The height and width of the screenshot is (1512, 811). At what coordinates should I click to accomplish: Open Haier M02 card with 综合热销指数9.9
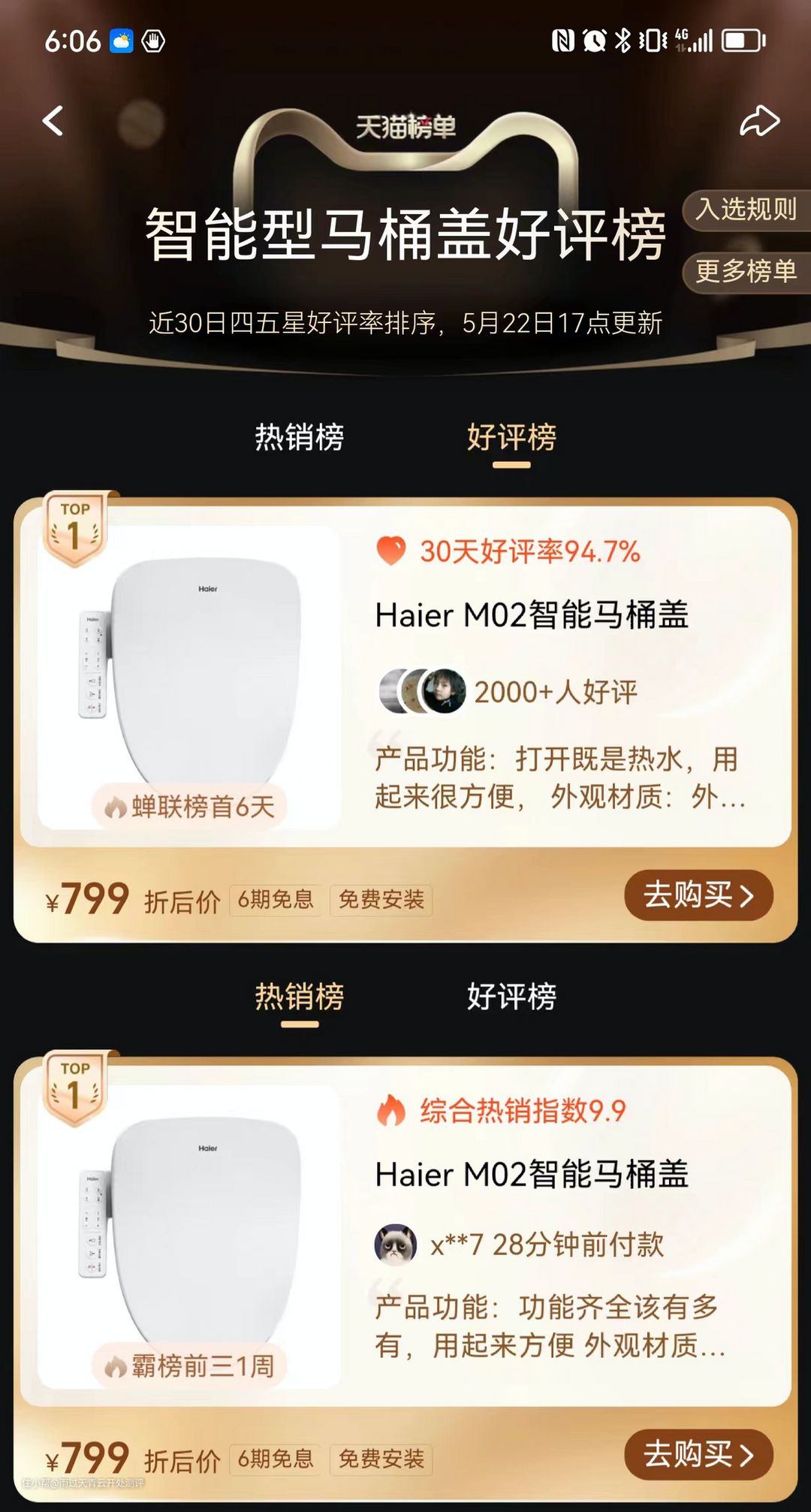(531, 1174)
